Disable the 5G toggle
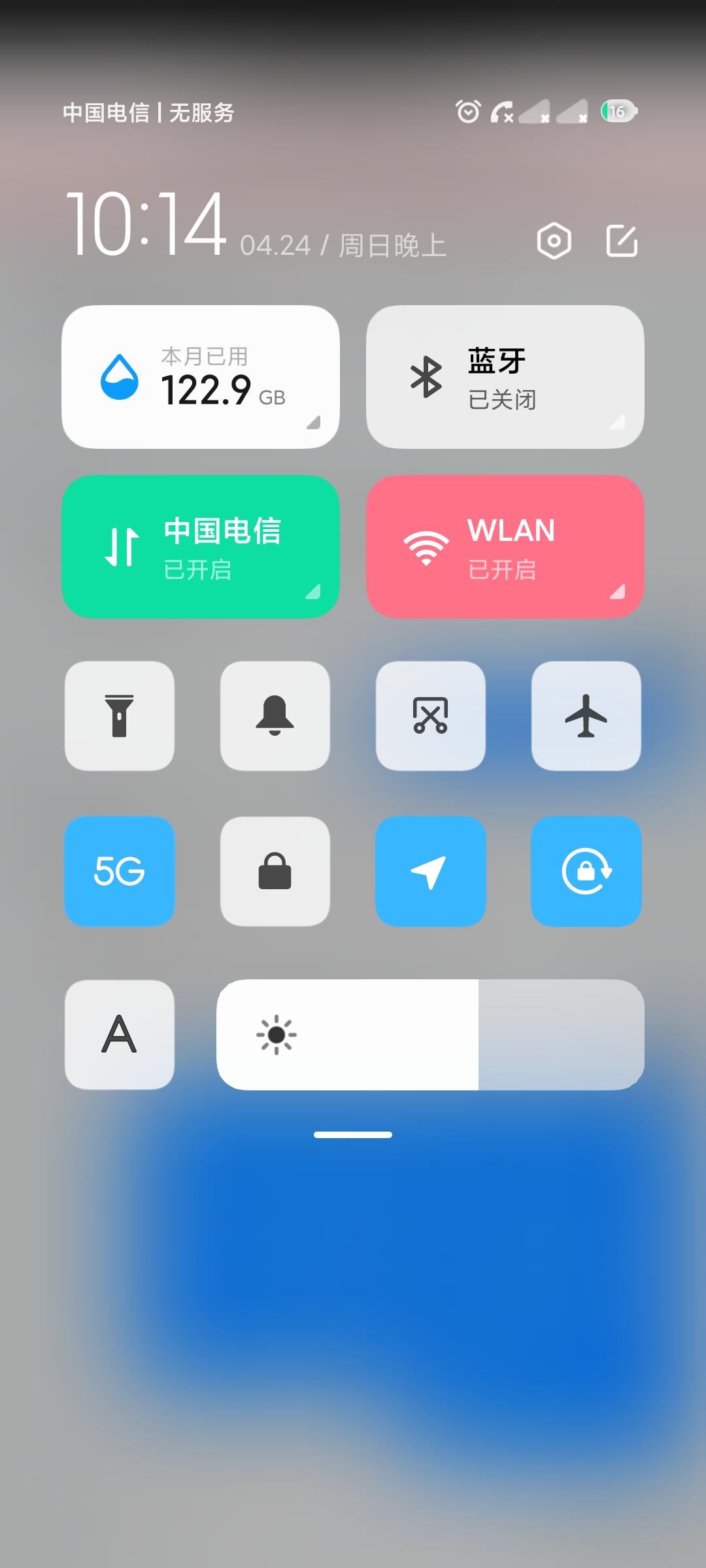Image resolution: width=706 pixels, height=1568 pixels. (120, 872)
